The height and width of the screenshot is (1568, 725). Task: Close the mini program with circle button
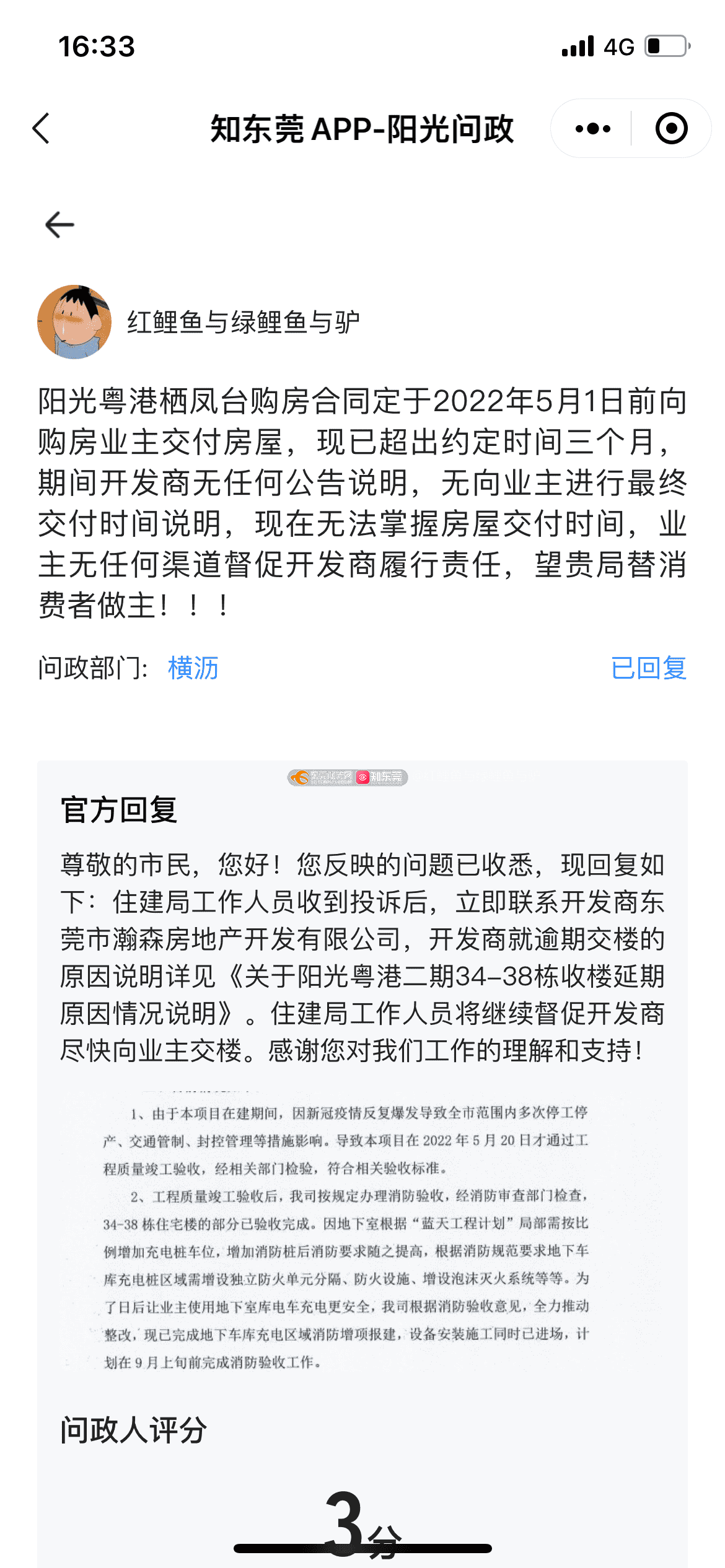click(x=671, y=129)
